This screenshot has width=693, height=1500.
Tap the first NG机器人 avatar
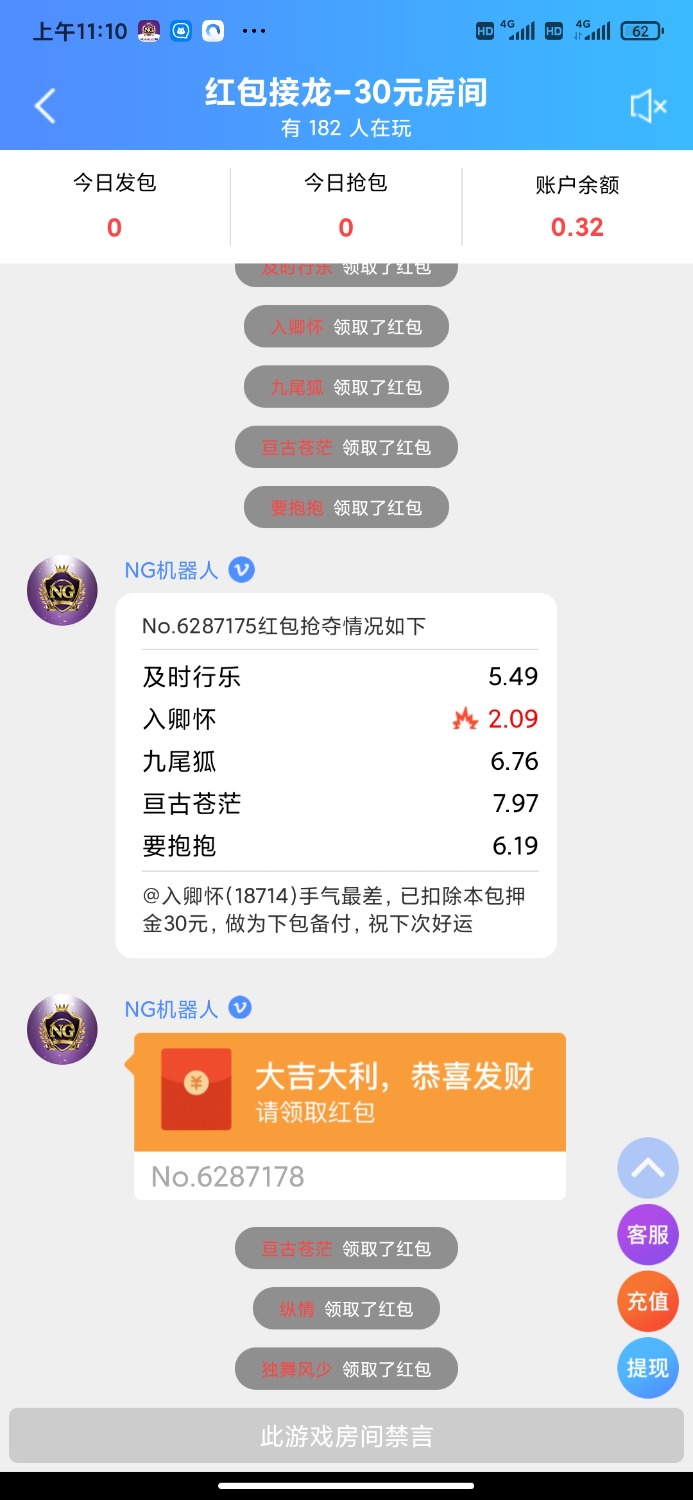point(62,591)
